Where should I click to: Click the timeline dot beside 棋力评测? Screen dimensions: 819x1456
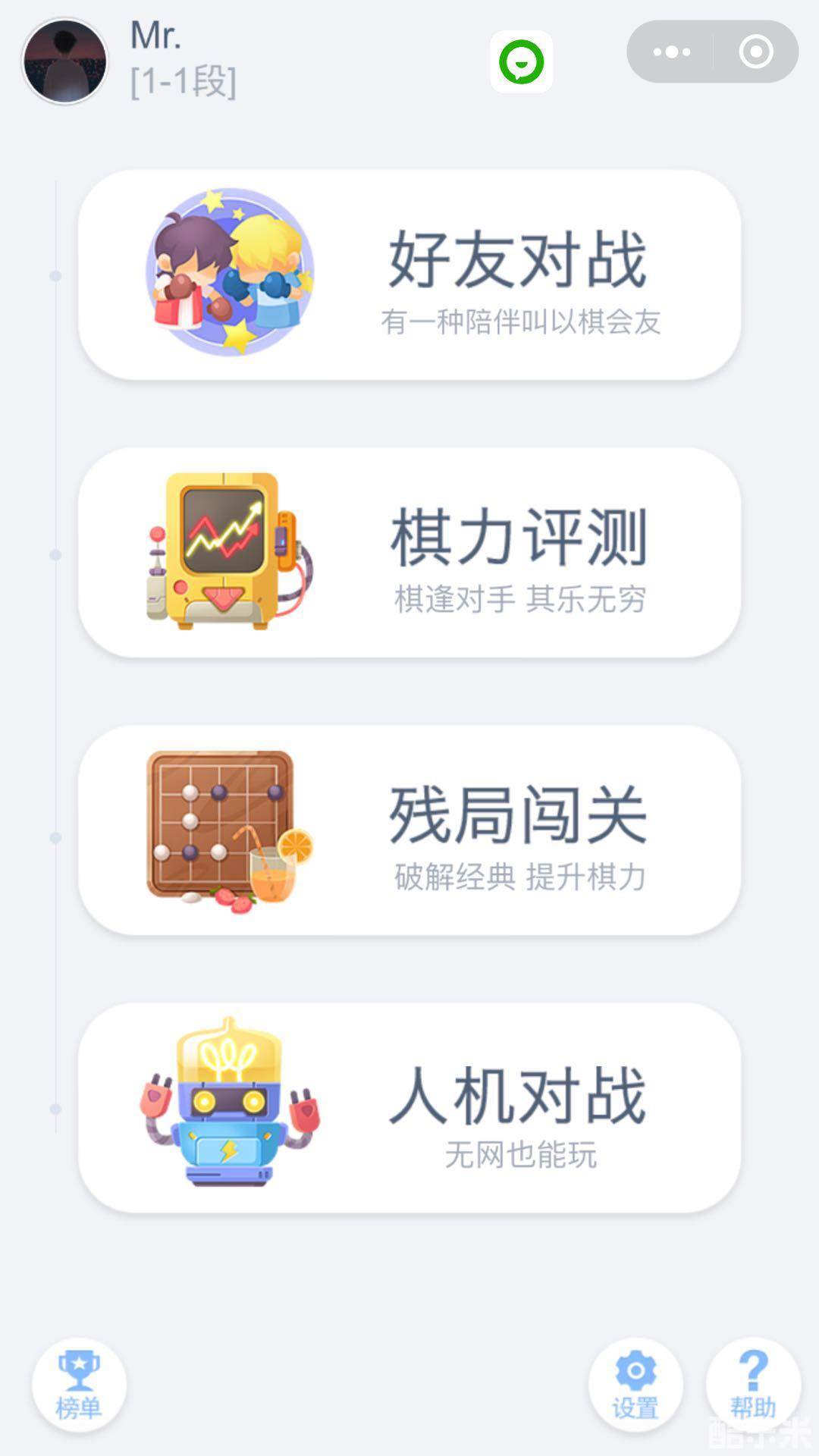(53, 556)
